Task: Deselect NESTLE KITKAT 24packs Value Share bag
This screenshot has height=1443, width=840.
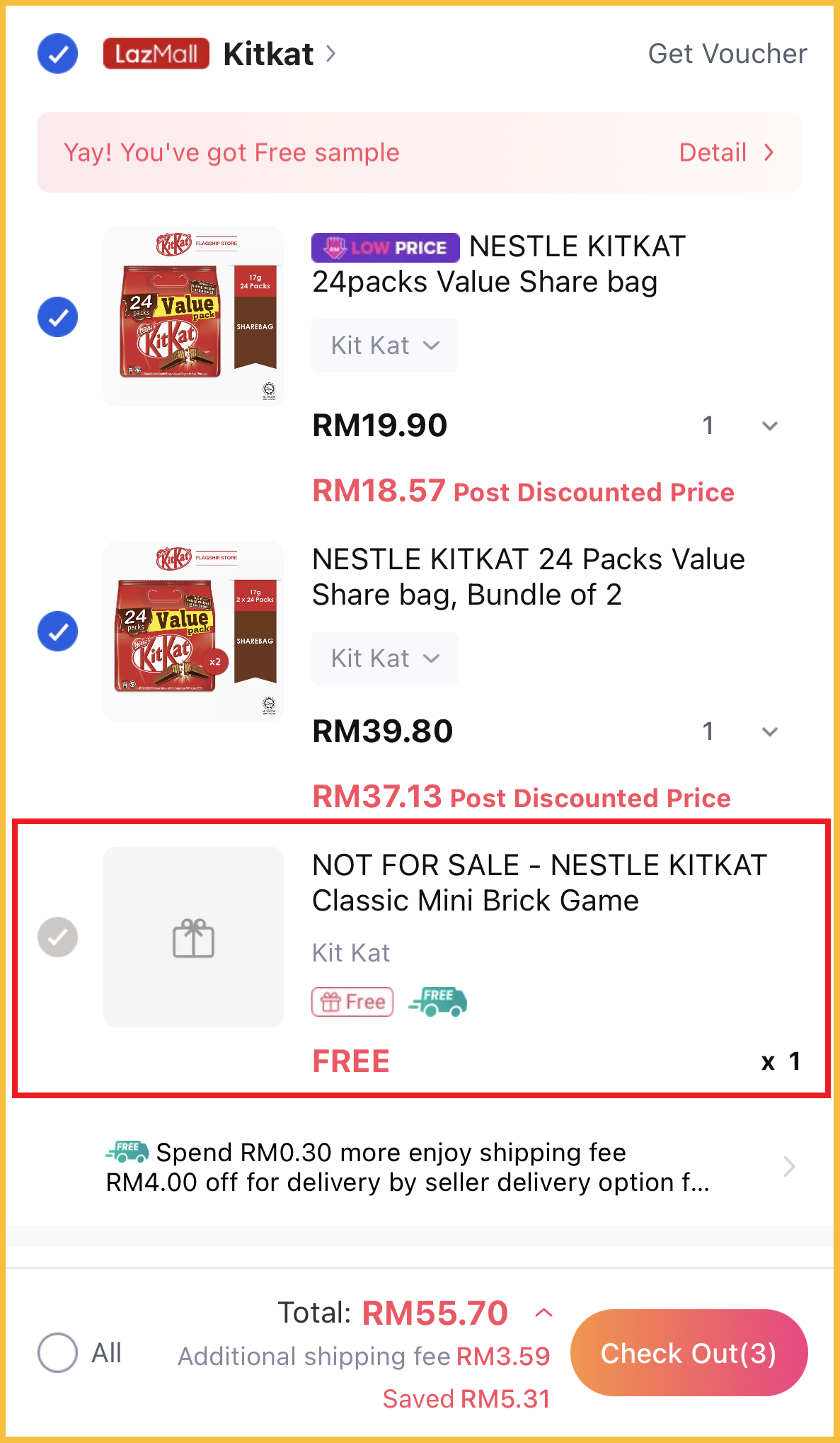Action: coord(58,316)
